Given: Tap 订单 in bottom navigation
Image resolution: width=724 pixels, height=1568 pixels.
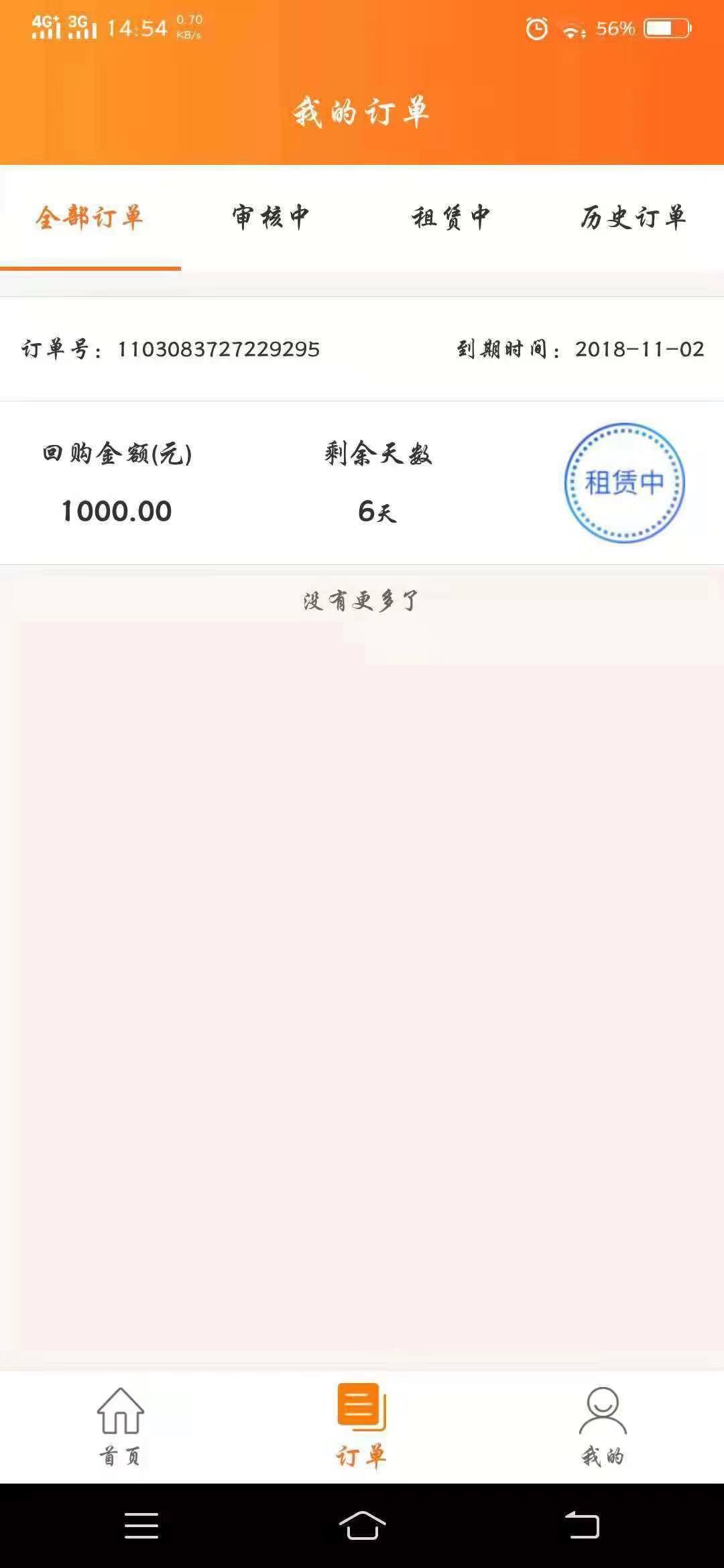Looking at the screenshot, I should pyautogui.click(x=362, y=1427).
